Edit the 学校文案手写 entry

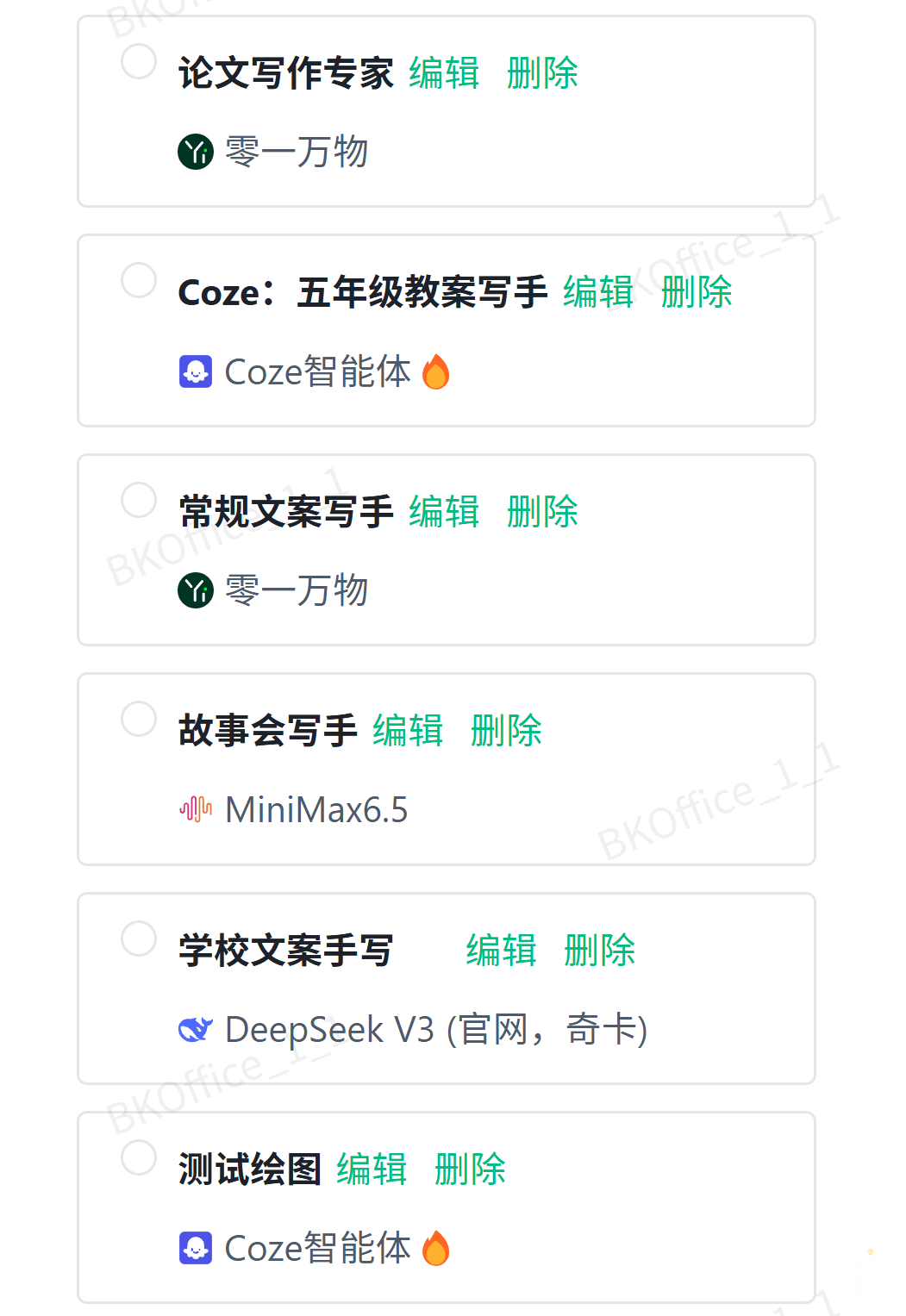[501, 951]
